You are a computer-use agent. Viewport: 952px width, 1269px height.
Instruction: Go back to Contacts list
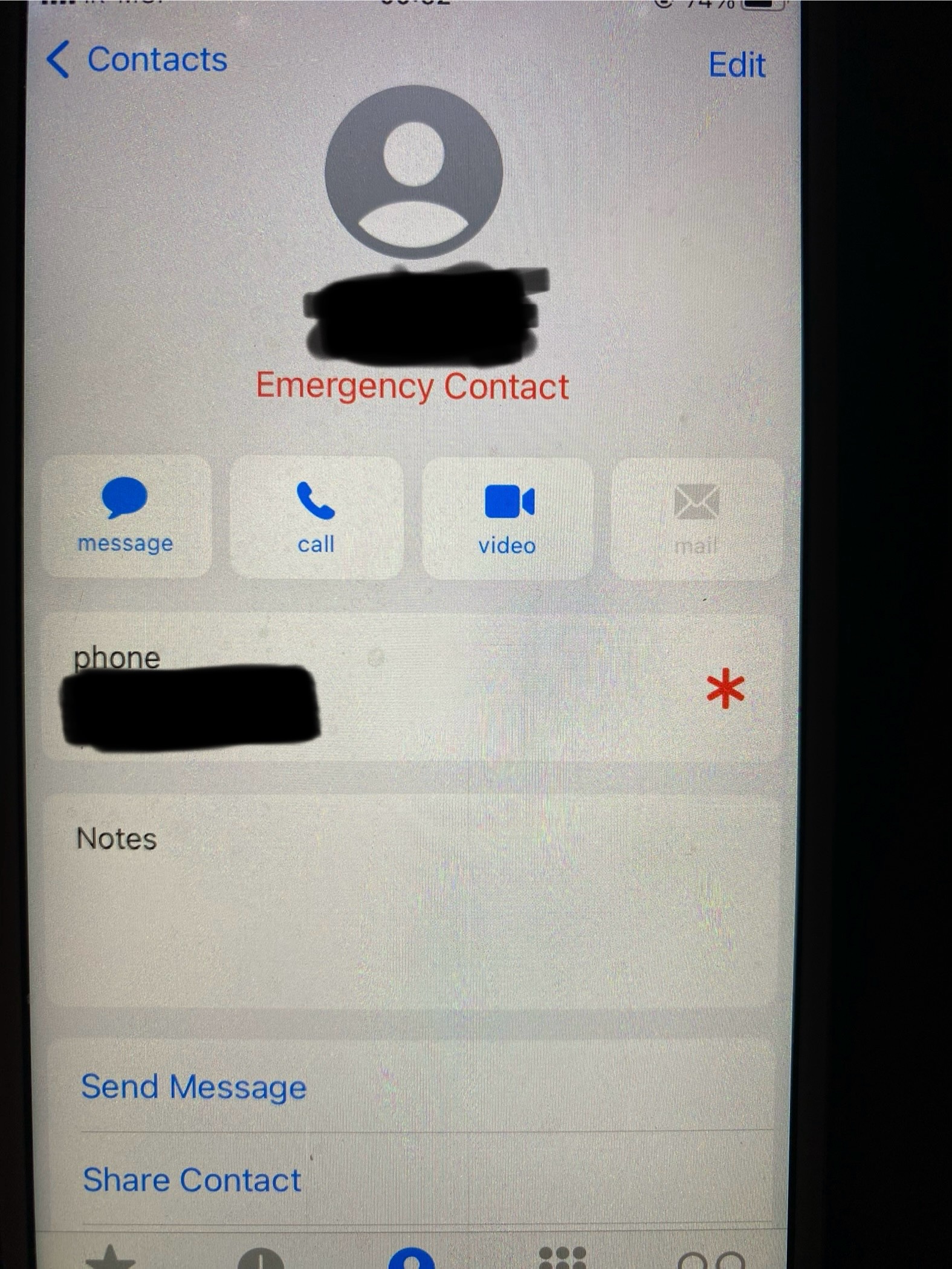137,60
